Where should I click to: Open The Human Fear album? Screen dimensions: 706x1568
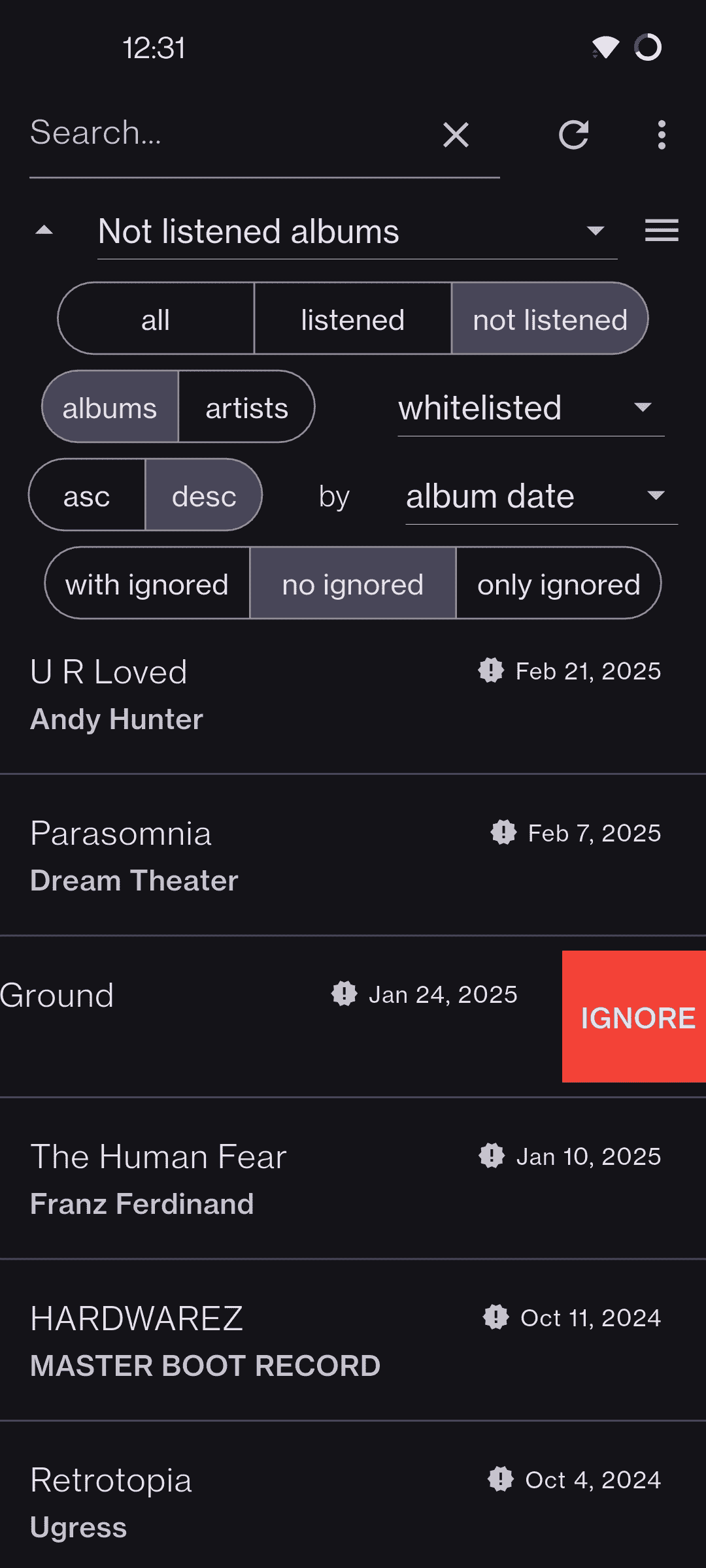pyautogui.click(x=261, y=1179)
